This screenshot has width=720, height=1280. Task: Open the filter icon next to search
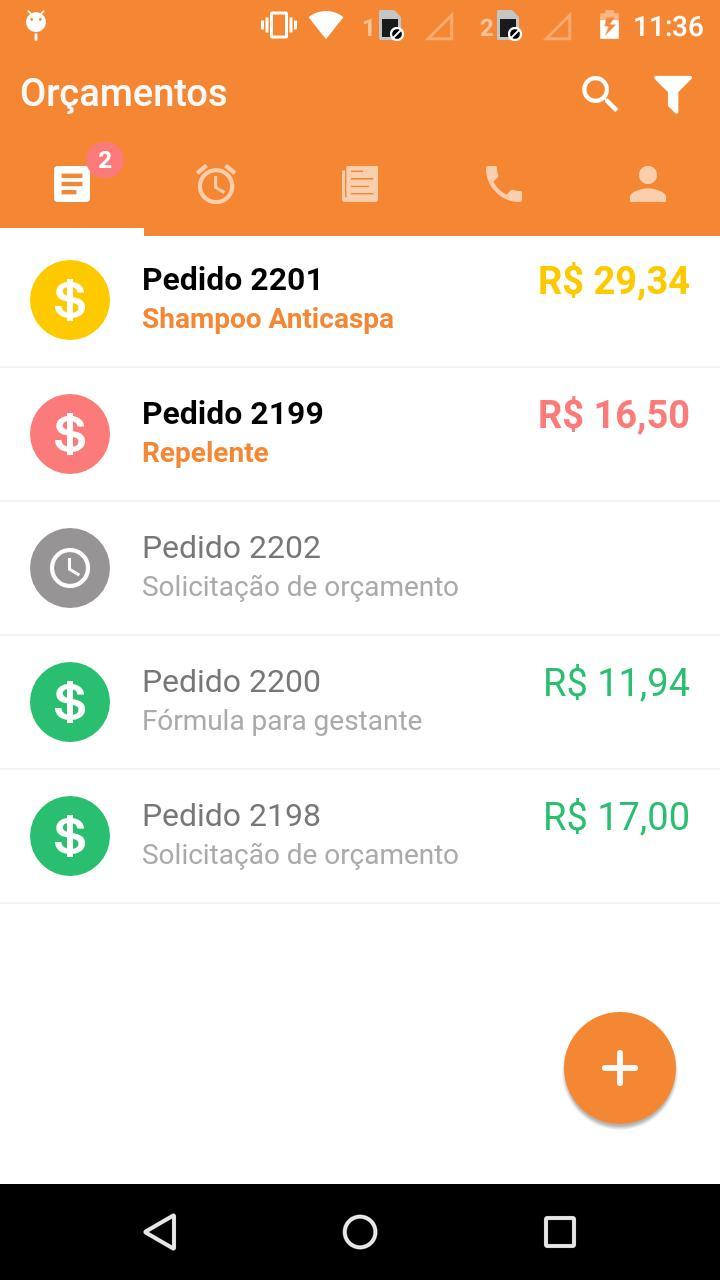click(674, 94)
